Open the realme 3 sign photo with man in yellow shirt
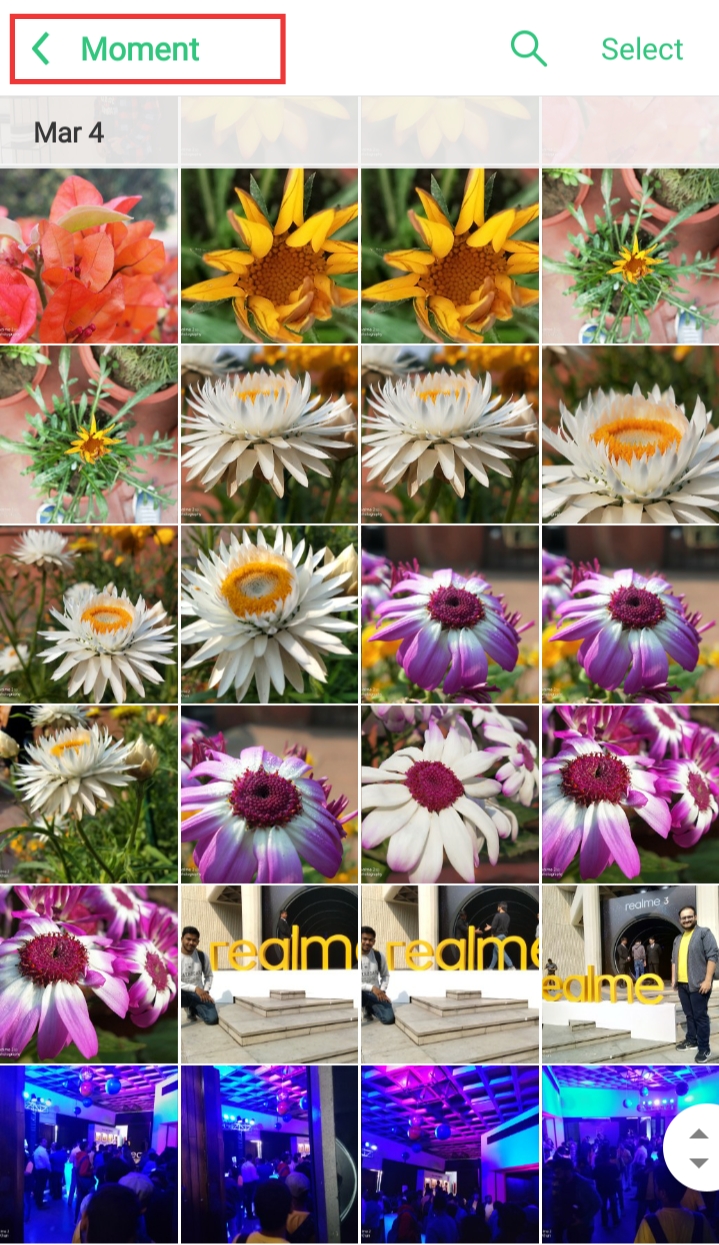719x1245 pixels. tap(630, 975)
